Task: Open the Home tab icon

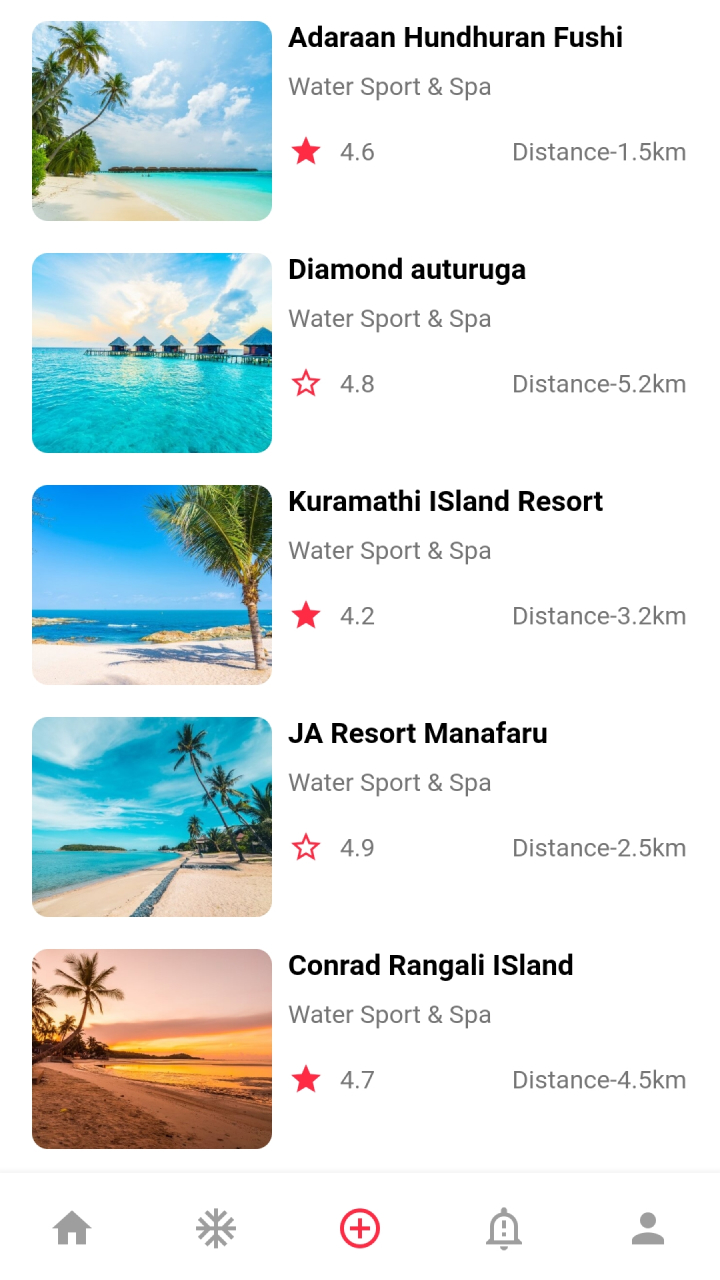Action: [x=72, y=1227]
